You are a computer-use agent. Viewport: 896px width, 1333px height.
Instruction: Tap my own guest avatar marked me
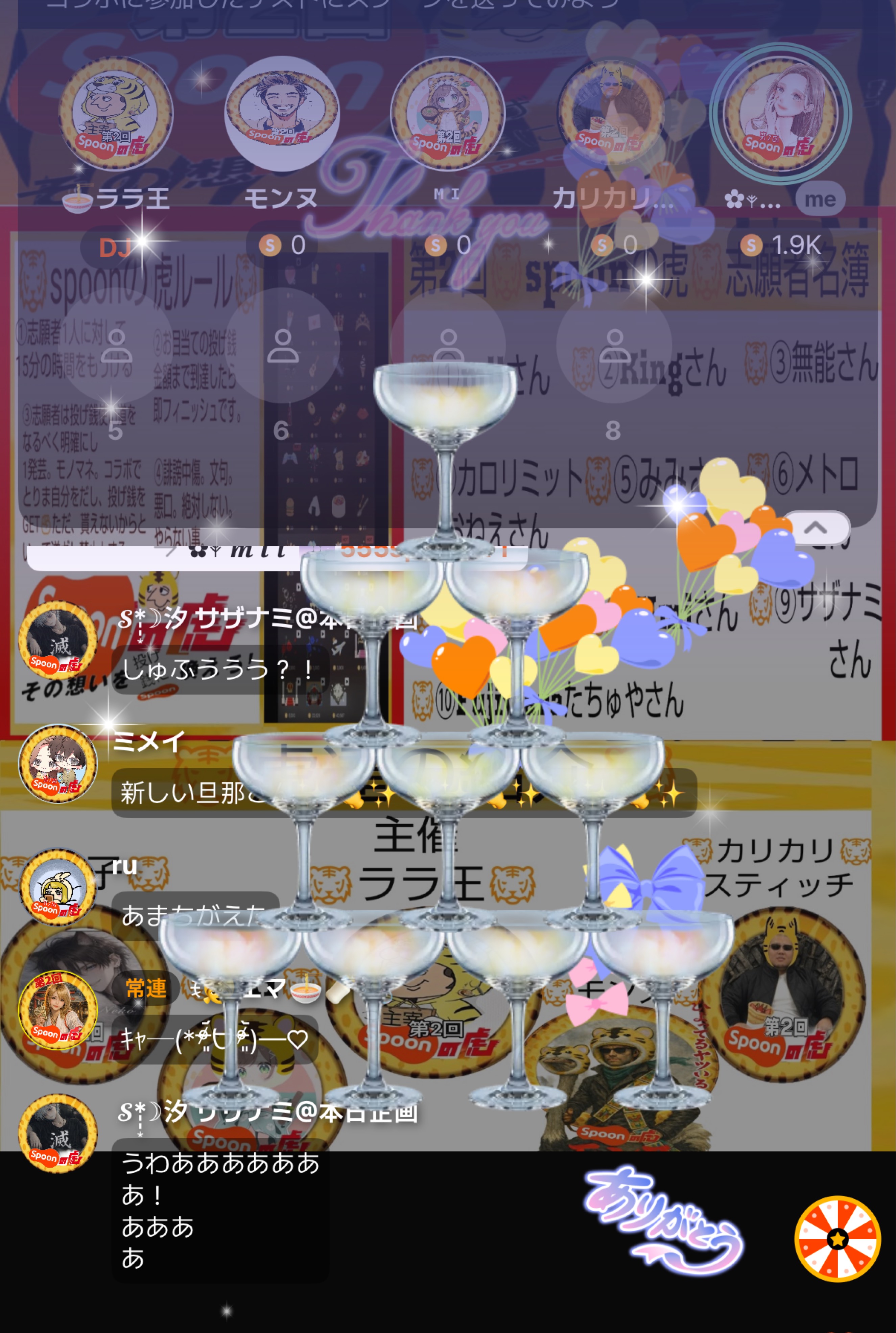(x=780, y=113)
